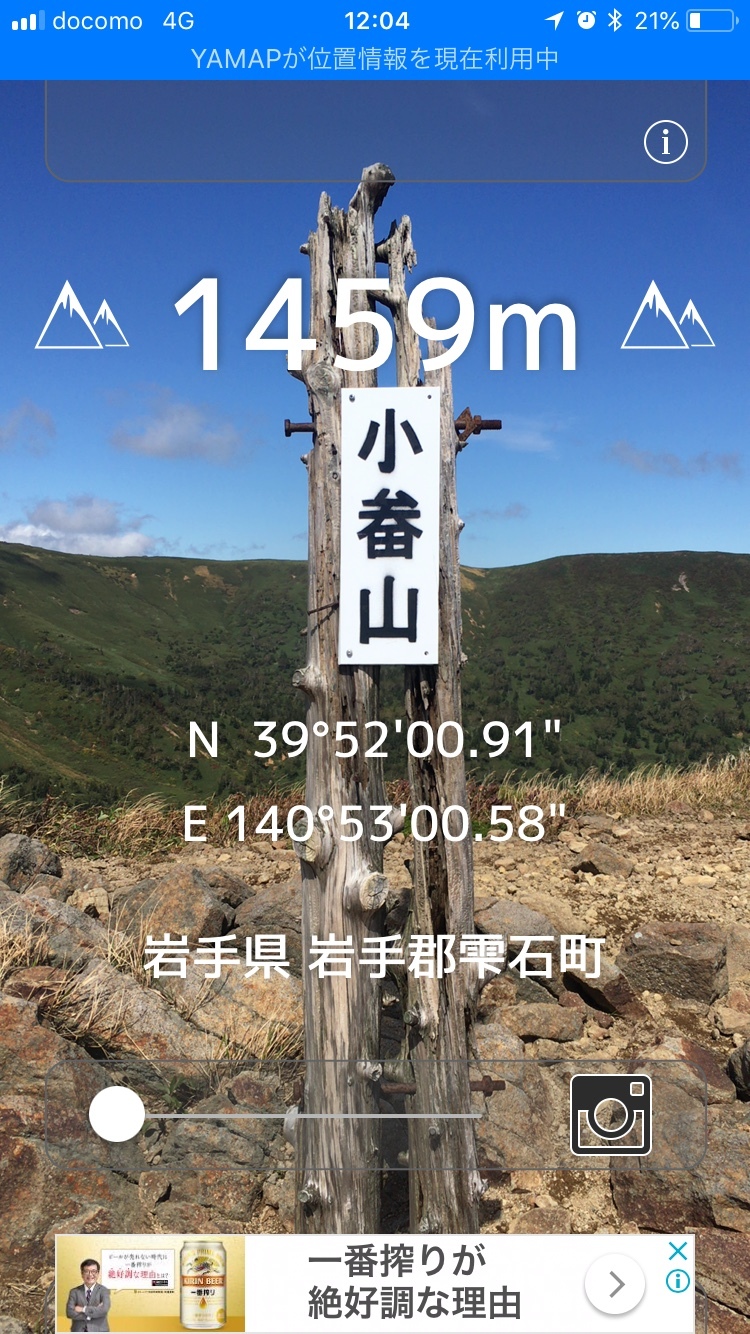Tap the 12:04 clock in the status bar

[375, 17]
